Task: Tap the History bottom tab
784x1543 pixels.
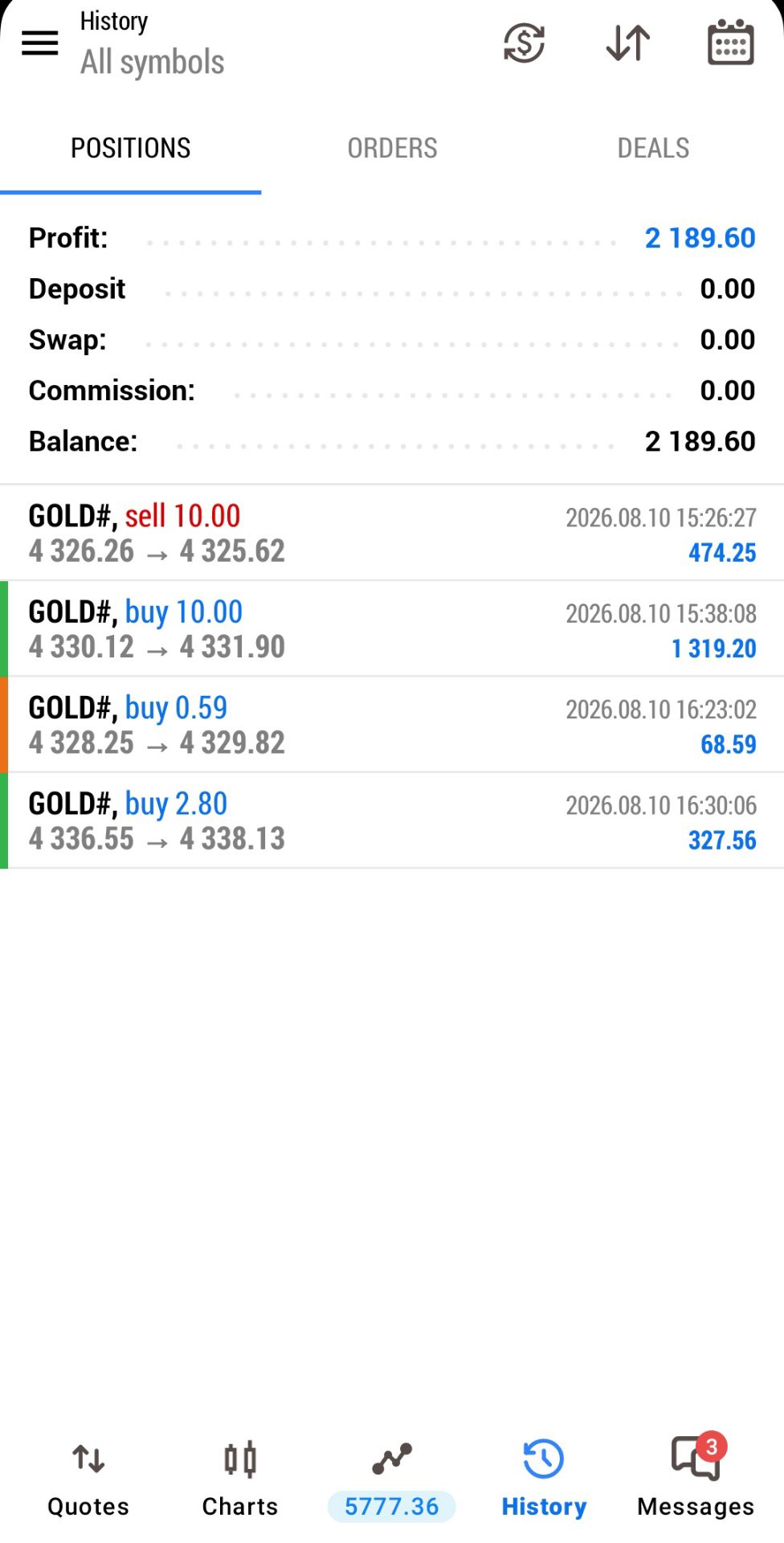Action: [x=544, y=1478]
